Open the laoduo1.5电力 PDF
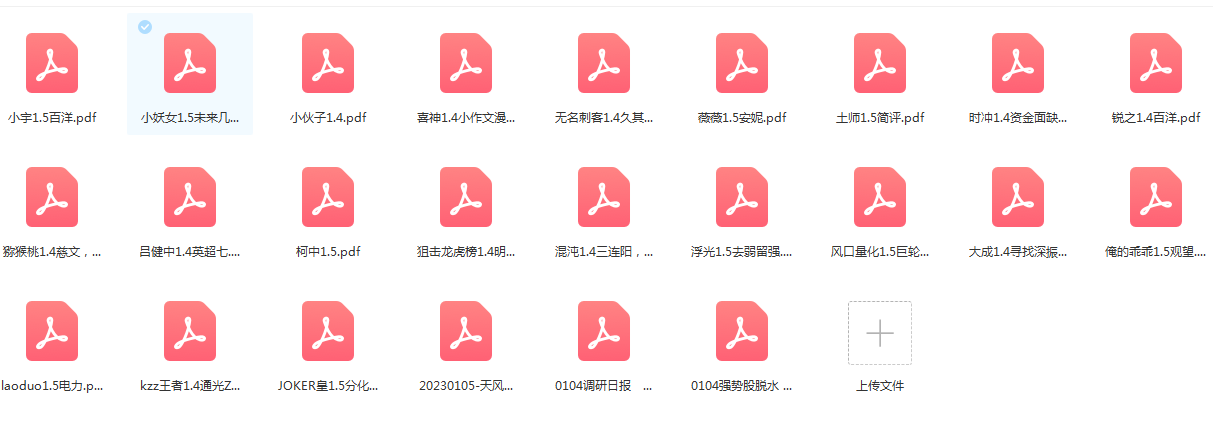 pyautogui.click(x=52, y=331)
